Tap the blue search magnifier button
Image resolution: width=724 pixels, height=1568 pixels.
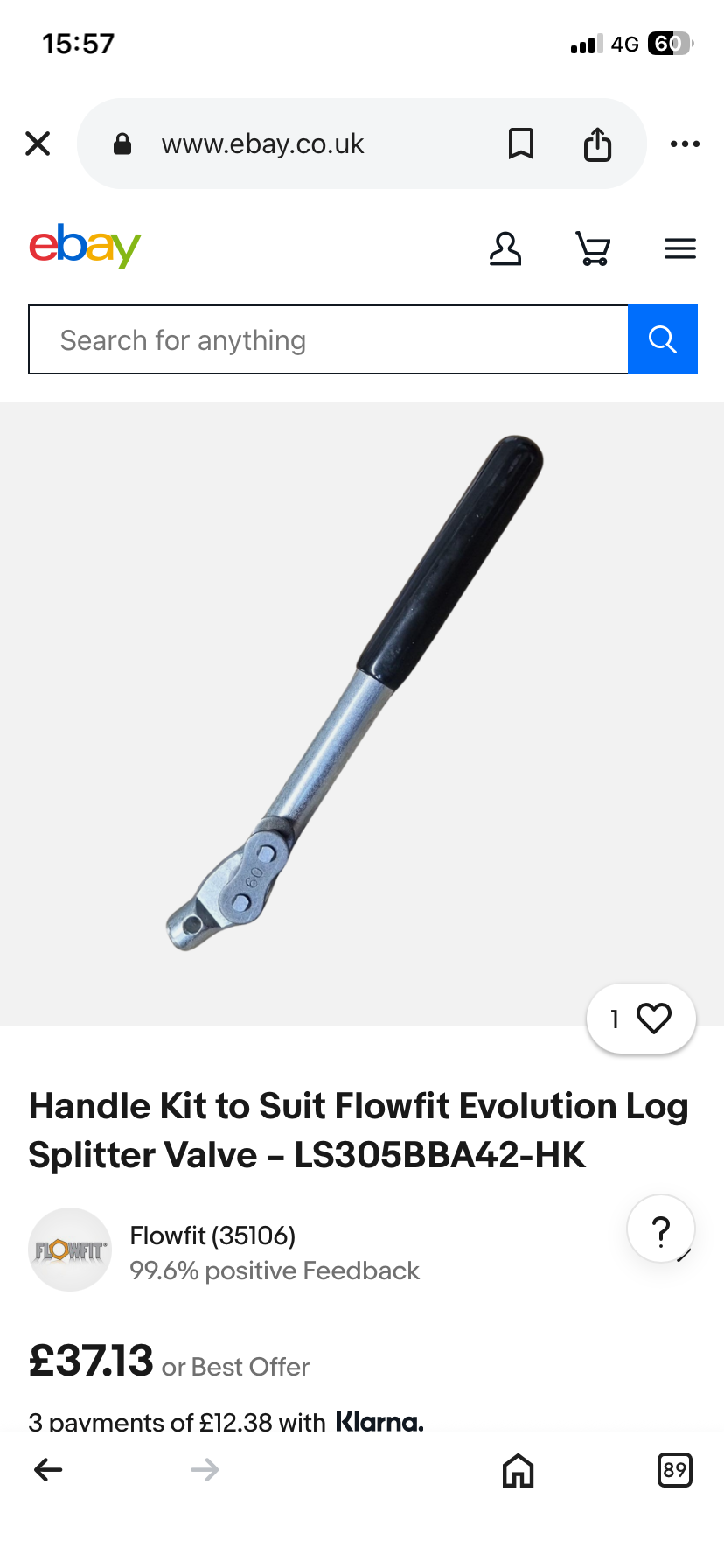662,339
